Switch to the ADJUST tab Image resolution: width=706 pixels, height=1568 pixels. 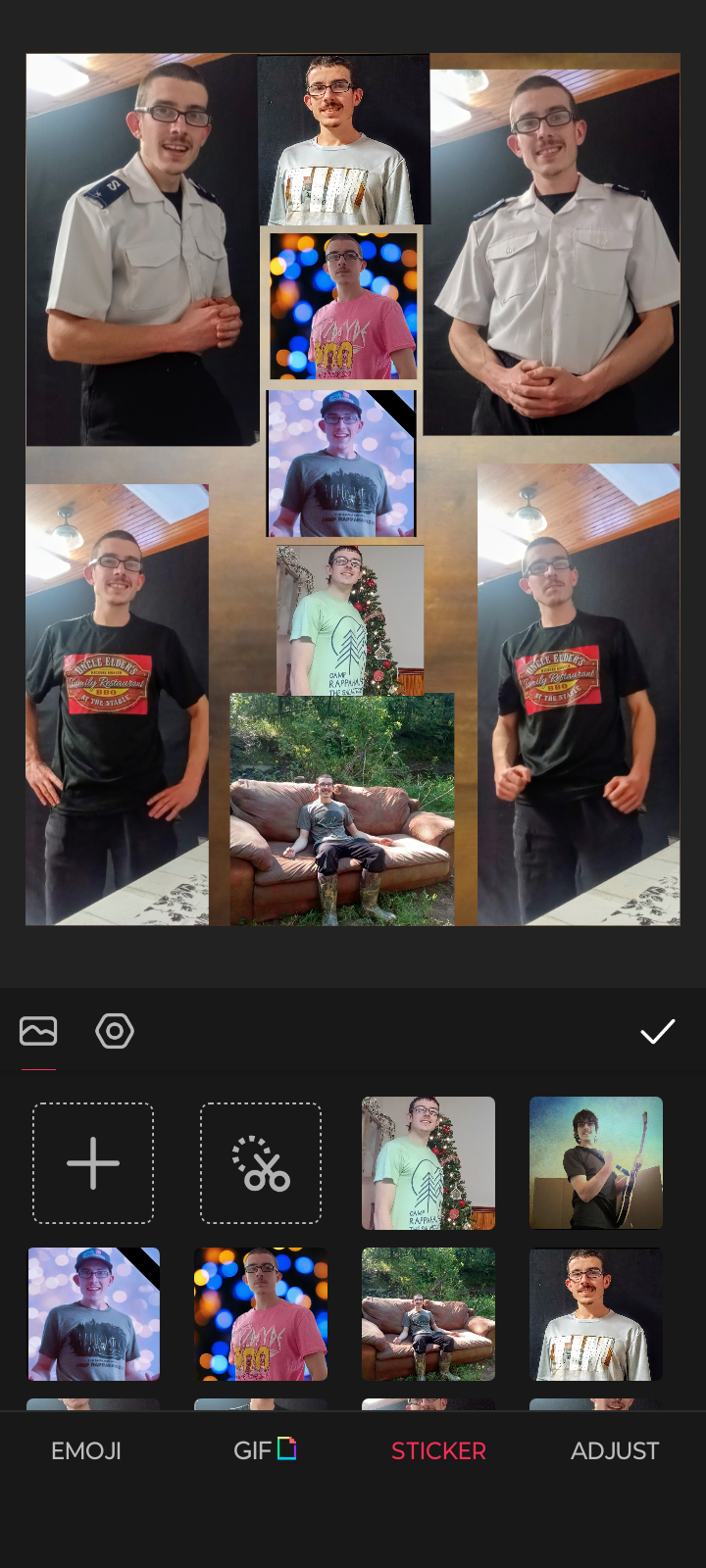[x=615, y=1450]
